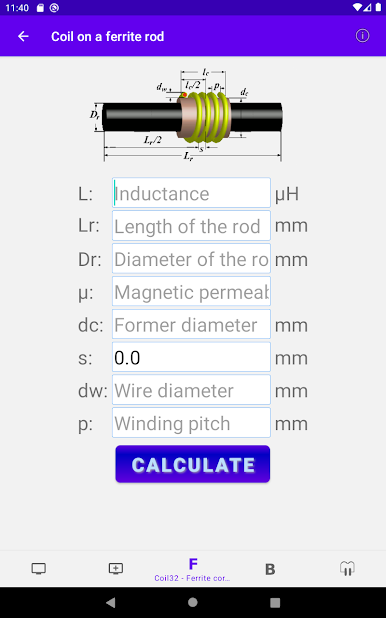Image resolution: width=386 pixels, height=618 pixels.
Task: Select the Coil32 - Ferrite core tab
Action: (192, 570)
